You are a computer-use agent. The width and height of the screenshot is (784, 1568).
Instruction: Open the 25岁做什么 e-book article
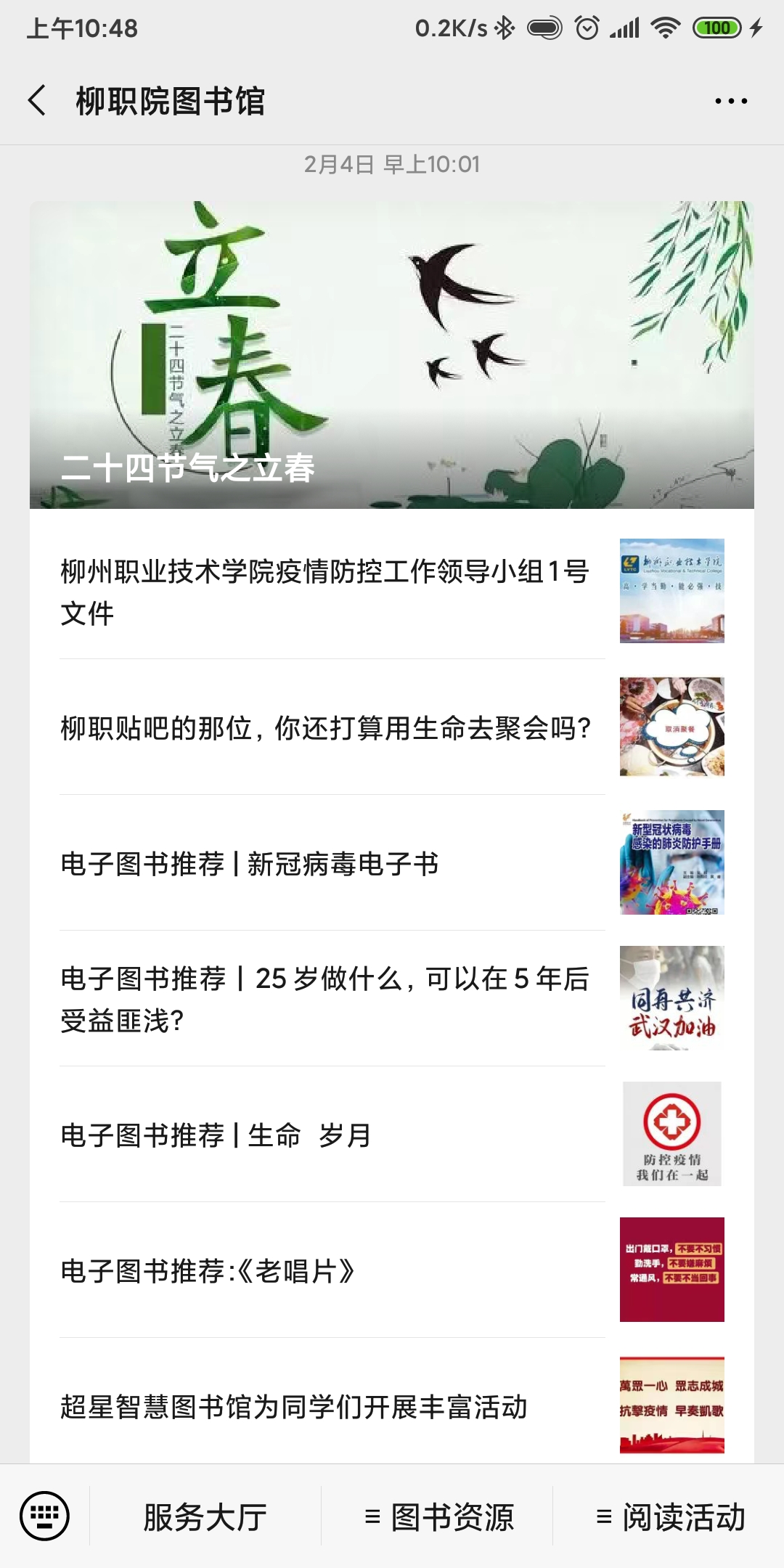click(x=325, y=999)
